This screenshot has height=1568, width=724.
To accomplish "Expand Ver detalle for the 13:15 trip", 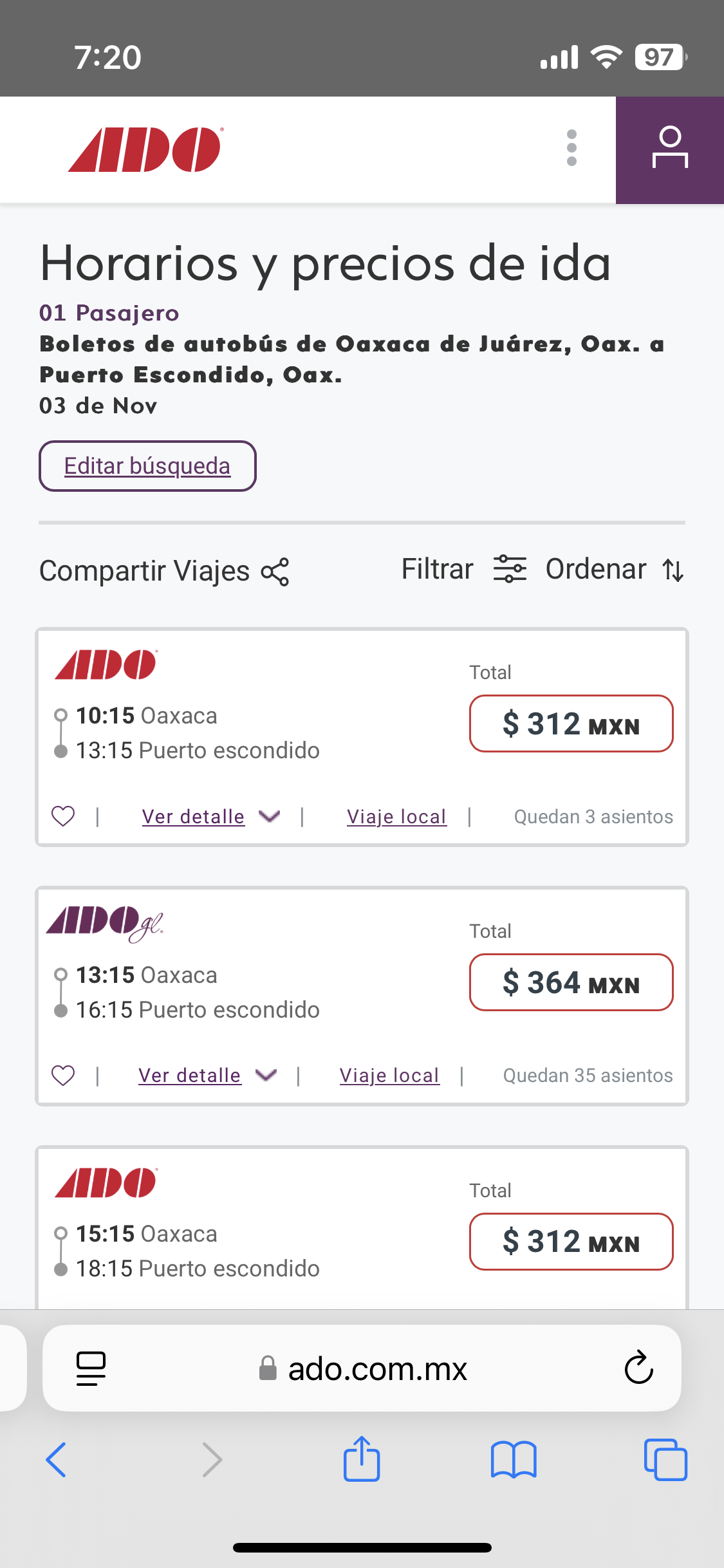I will click(208, 1075).
